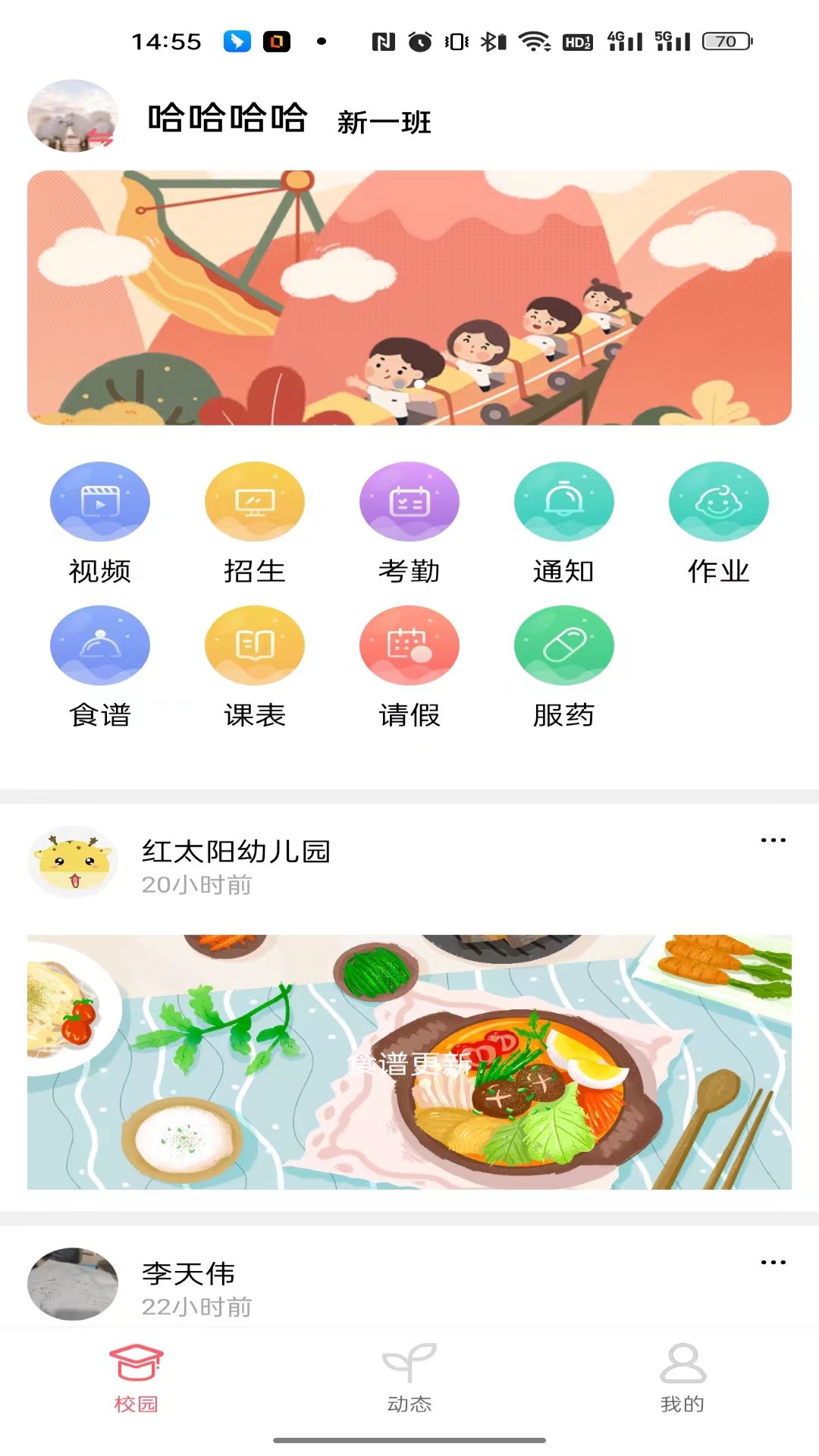
Task: Switch to the 我的 tab
Action: (x=682, y=1378)
